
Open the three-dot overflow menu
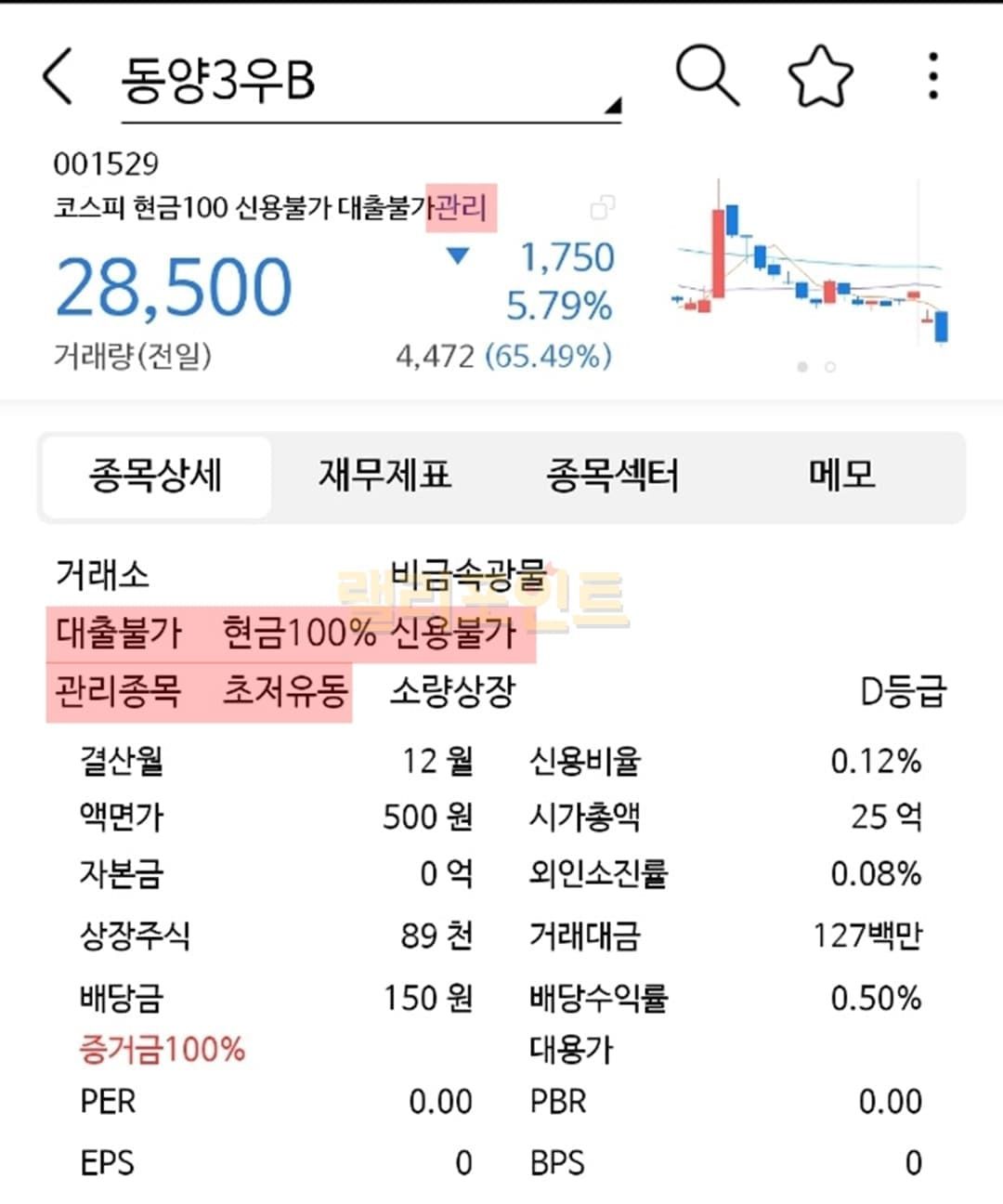point(932,76)
